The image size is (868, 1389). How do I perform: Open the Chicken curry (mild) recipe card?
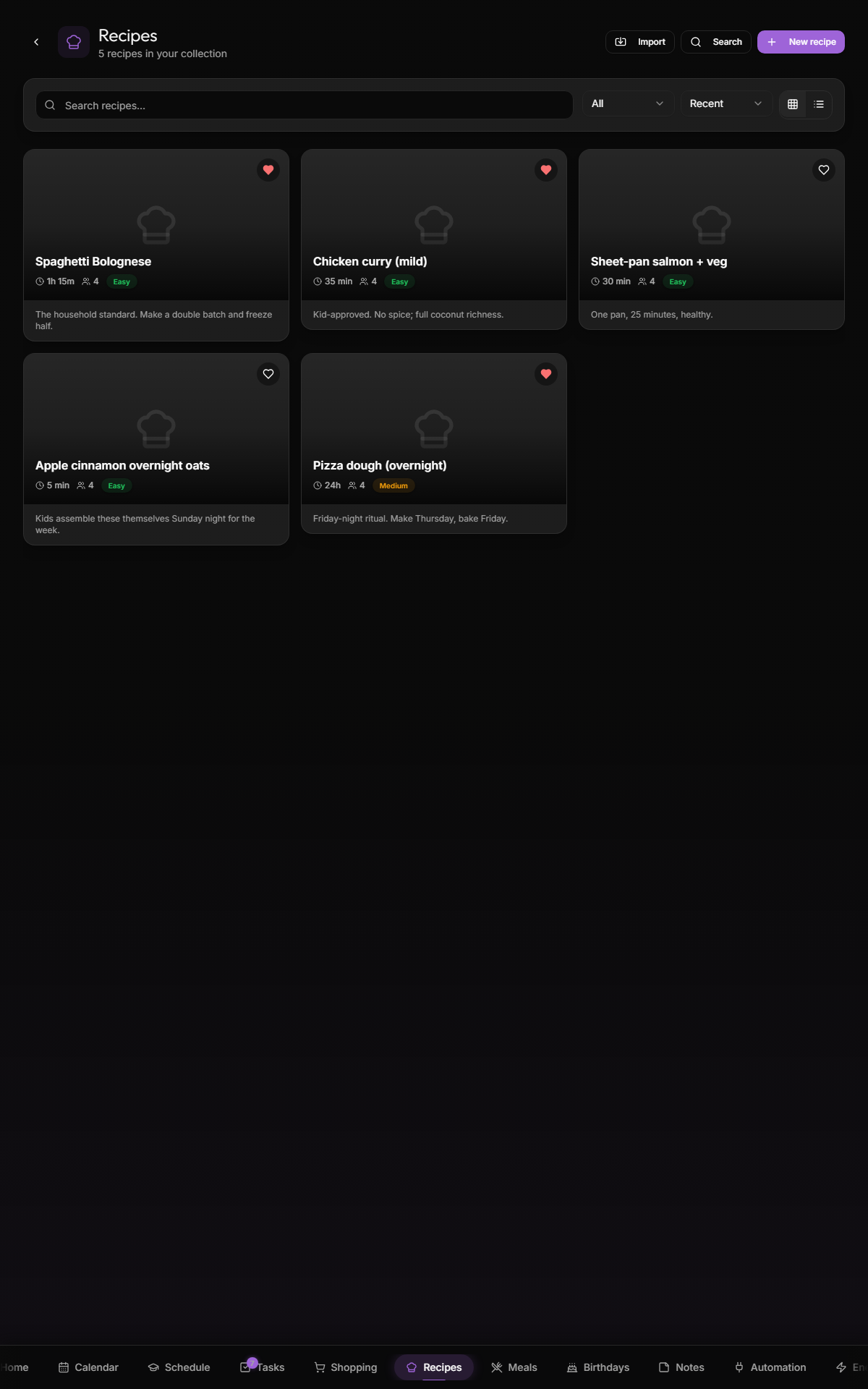(434, 239)
